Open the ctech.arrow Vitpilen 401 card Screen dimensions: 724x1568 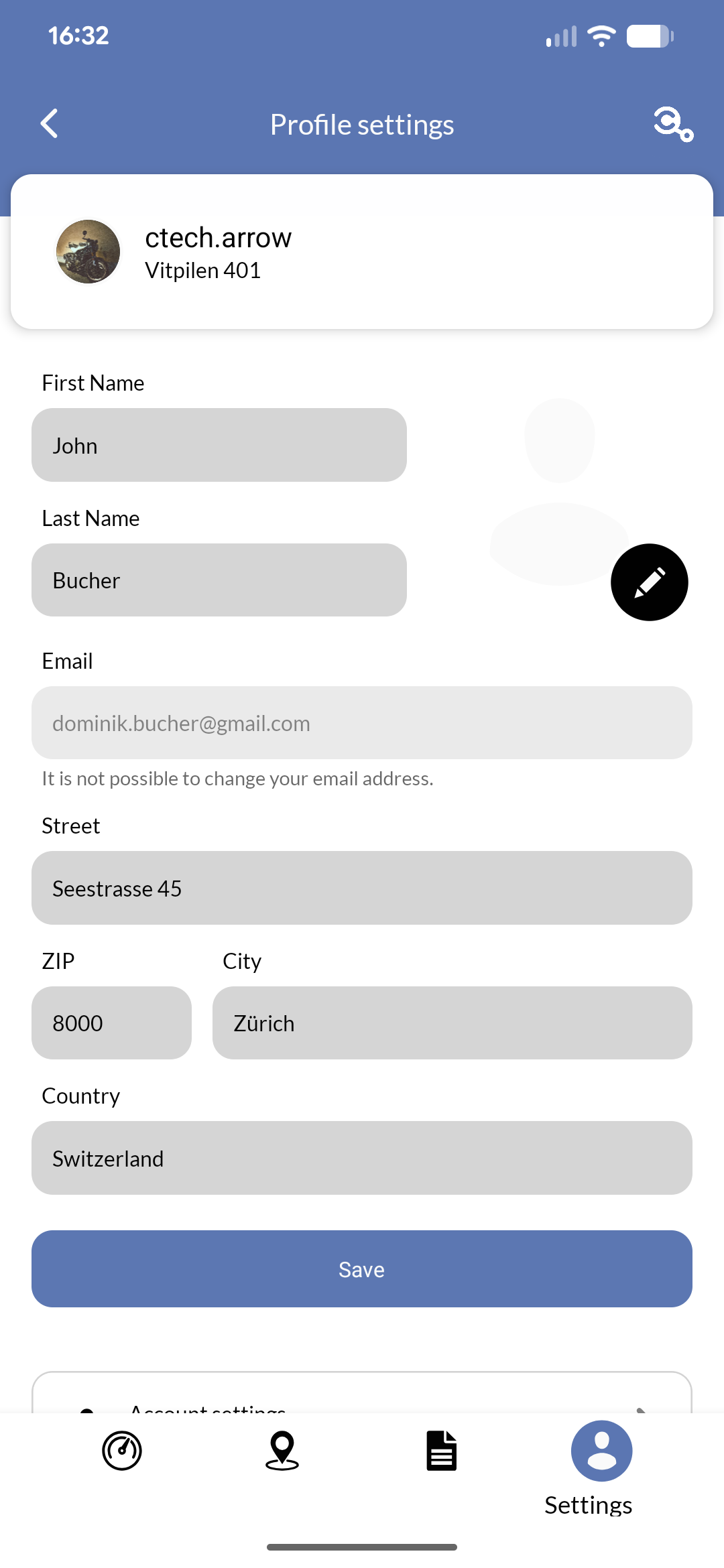pos(362,252)
